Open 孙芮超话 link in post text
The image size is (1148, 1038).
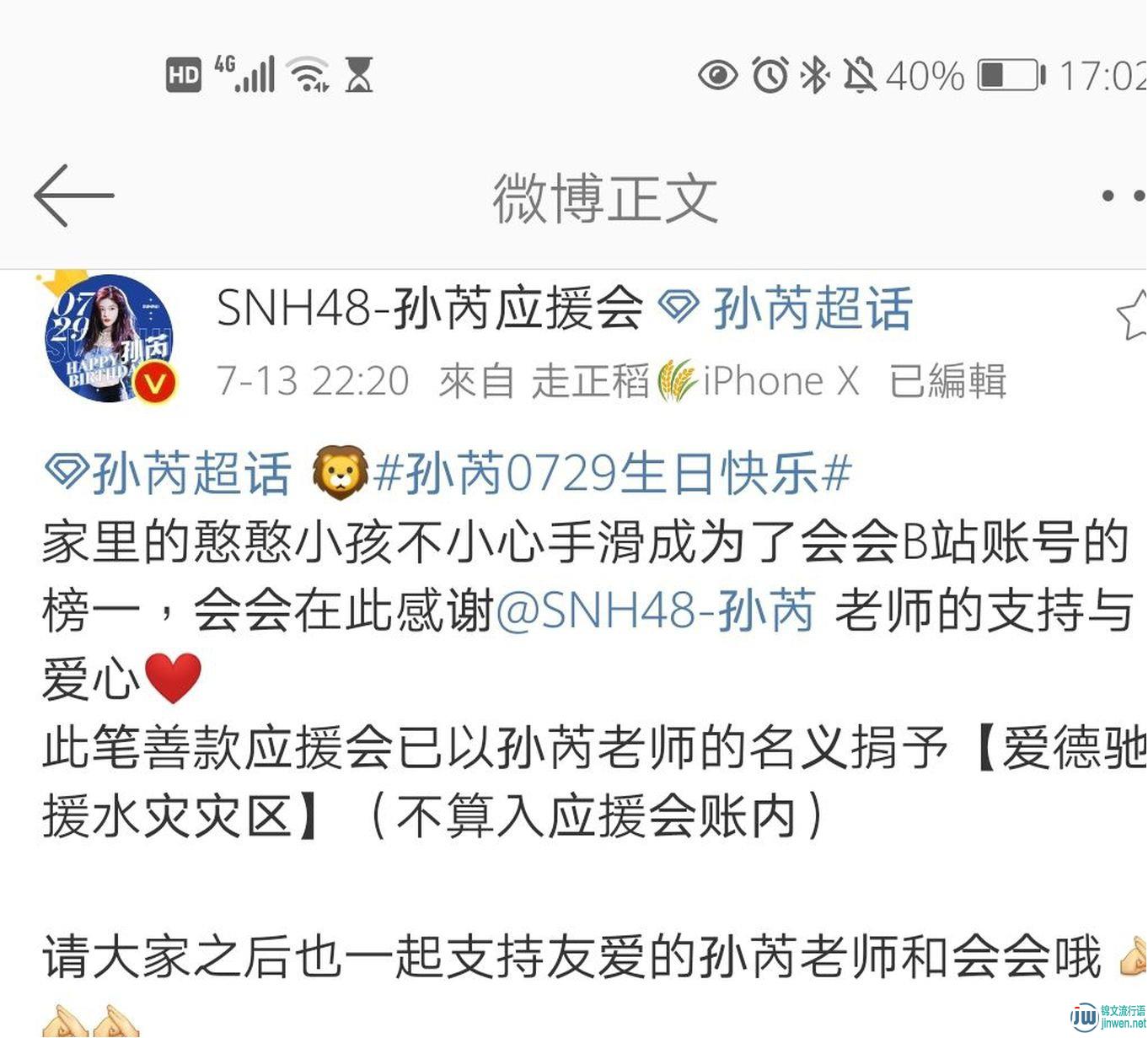click(169, 472)
